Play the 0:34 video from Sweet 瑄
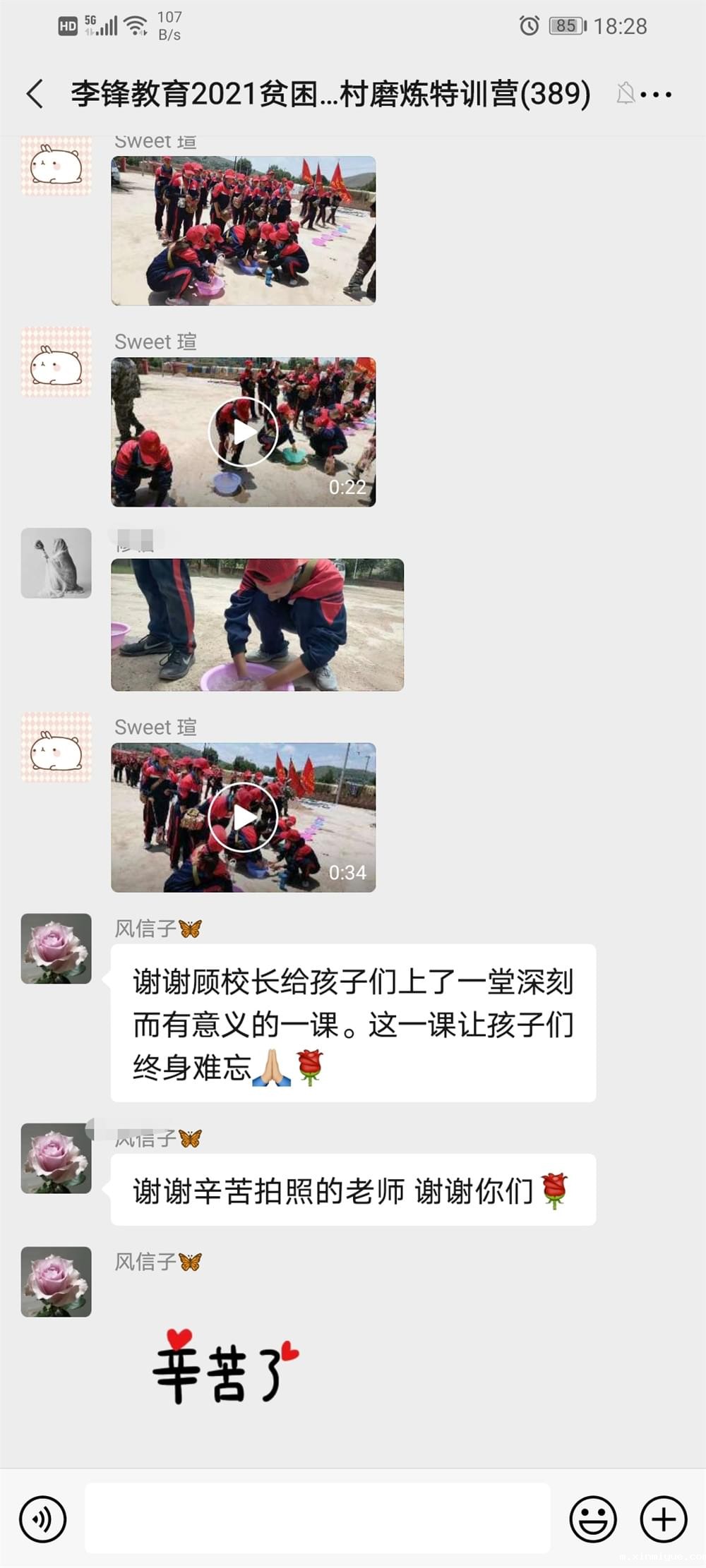This screenshot has width=706, height=1568. click(x=243, y=817)
